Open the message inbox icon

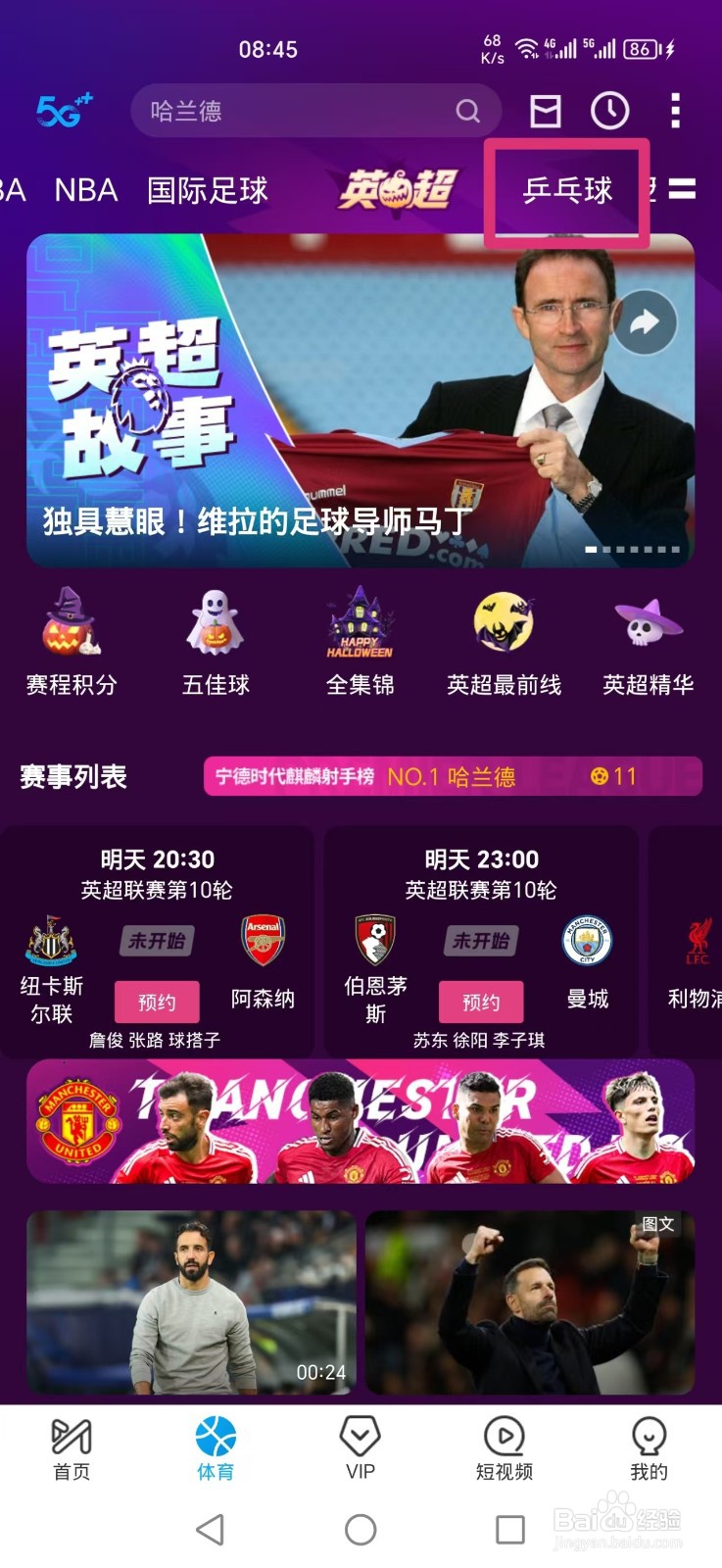click(x=545, y=111)
